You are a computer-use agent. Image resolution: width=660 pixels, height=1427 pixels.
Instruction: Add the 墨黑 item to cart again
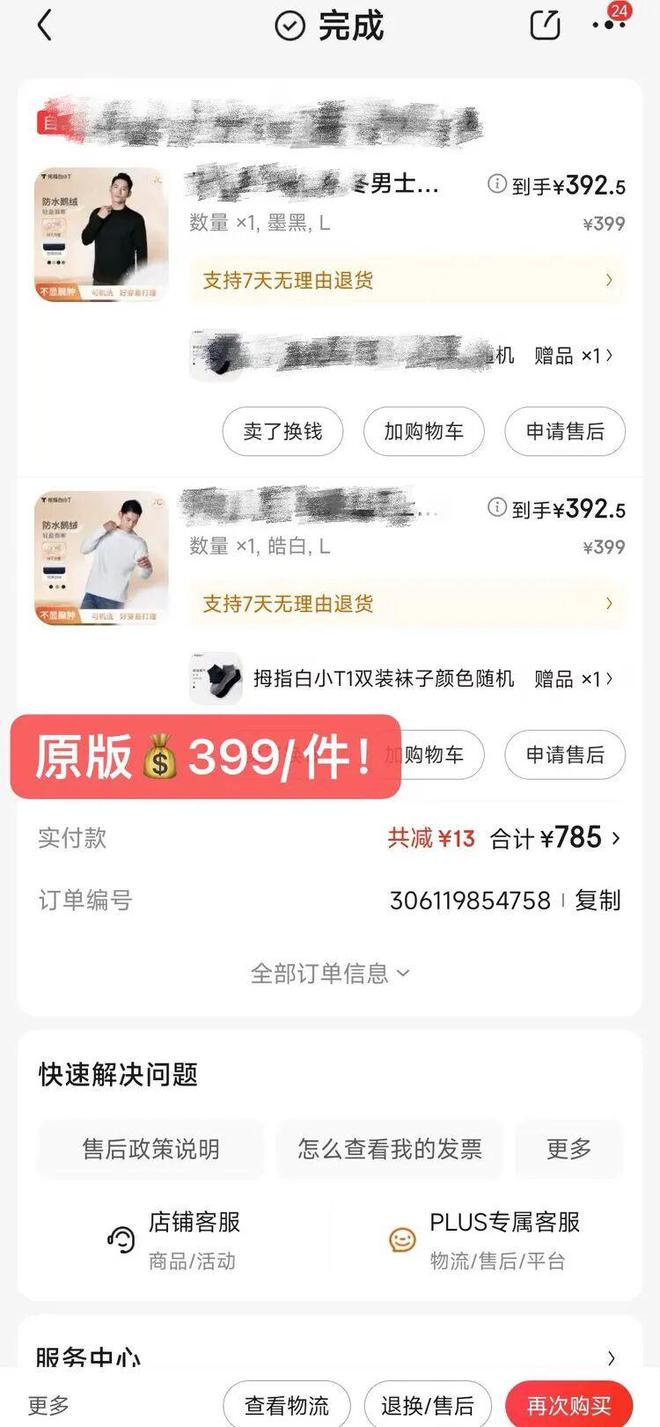(x=423, y=432)
